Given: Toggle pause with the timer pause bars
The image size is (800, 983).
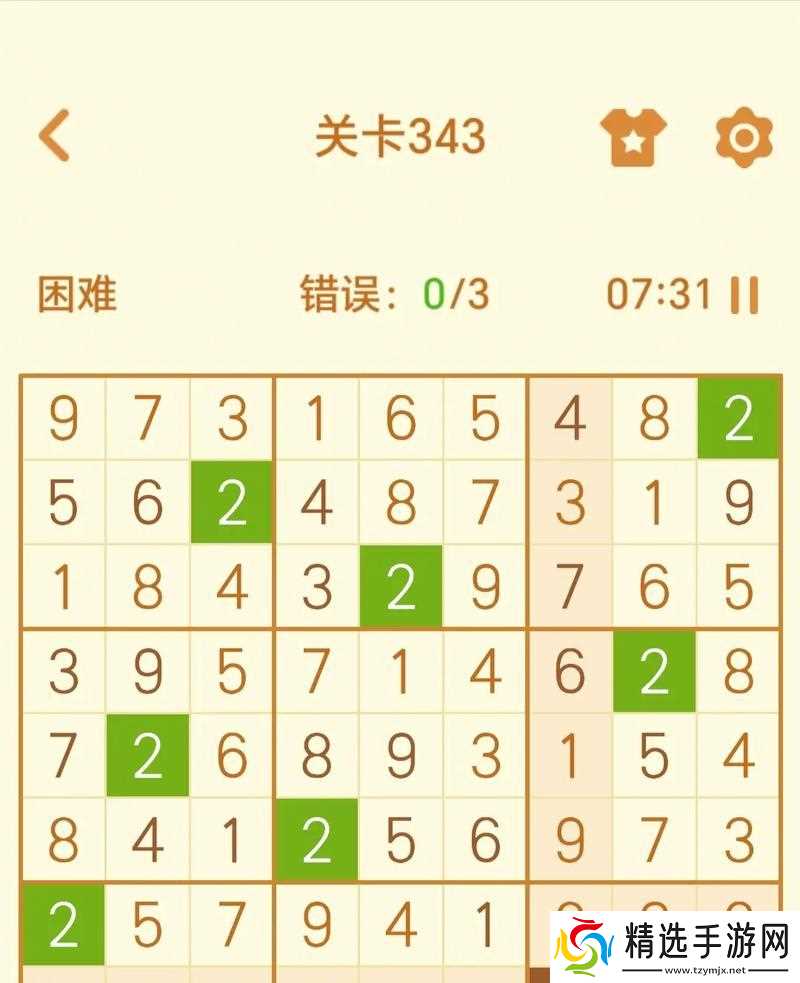Looking at the screenshot, I should point(744,294).
